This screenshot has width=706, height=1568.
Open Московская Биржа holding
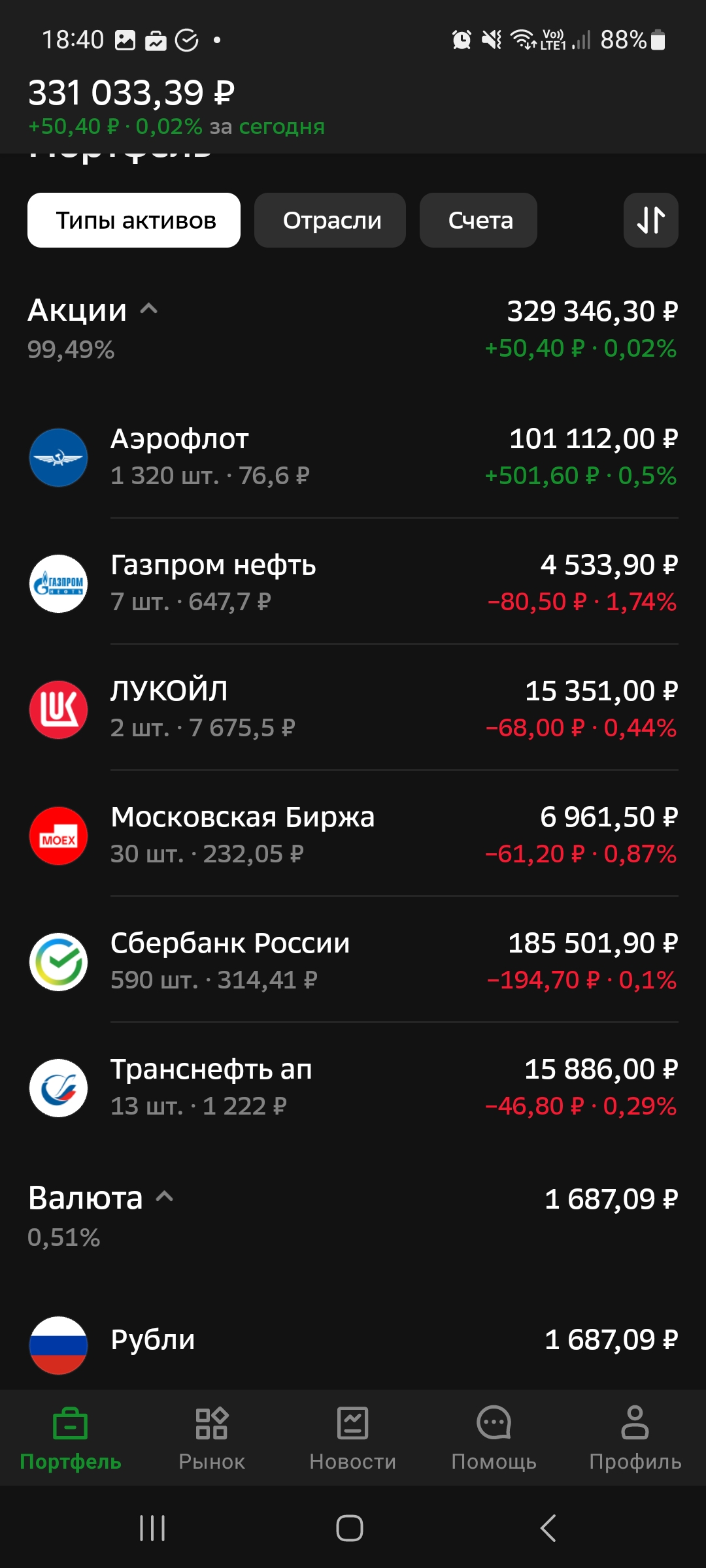(x=353, y=835)
